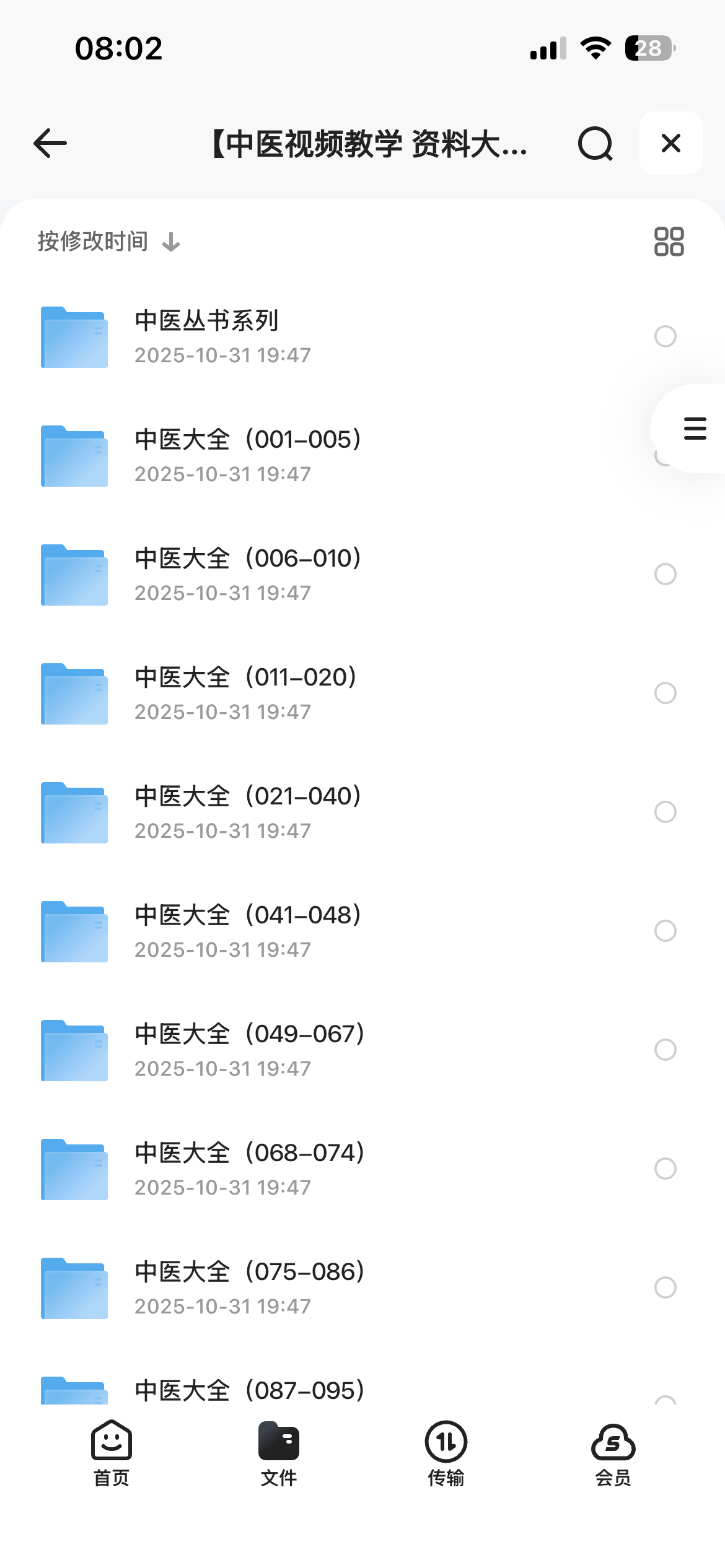Switch to grid view layout
Screen dimensions: 725x1568
click(670, 240)
